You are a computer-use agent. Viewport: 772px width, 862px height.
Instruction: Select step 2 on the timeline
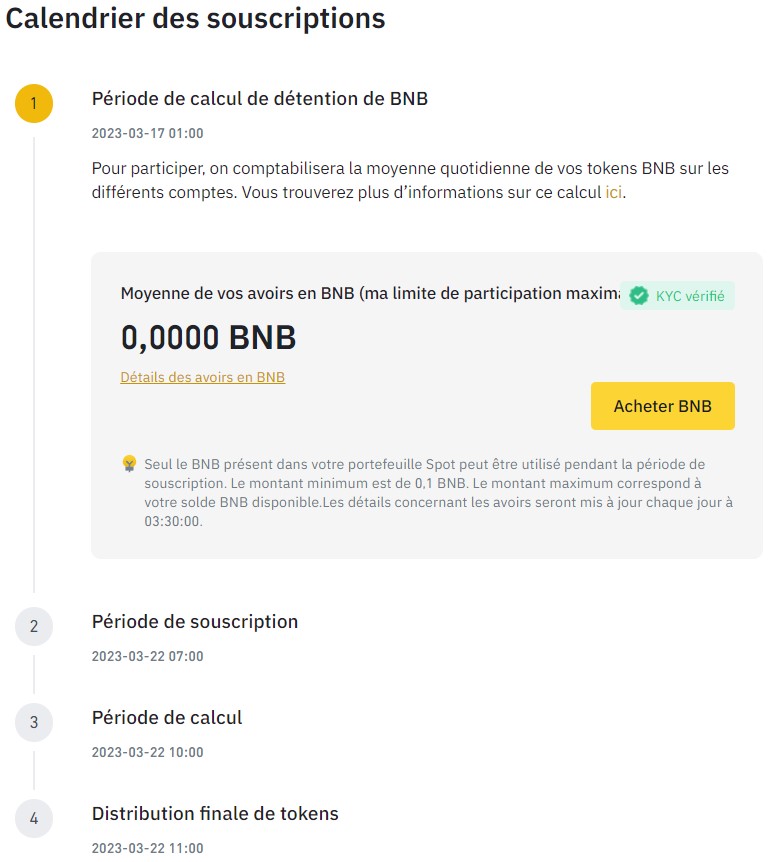point(33,626)
